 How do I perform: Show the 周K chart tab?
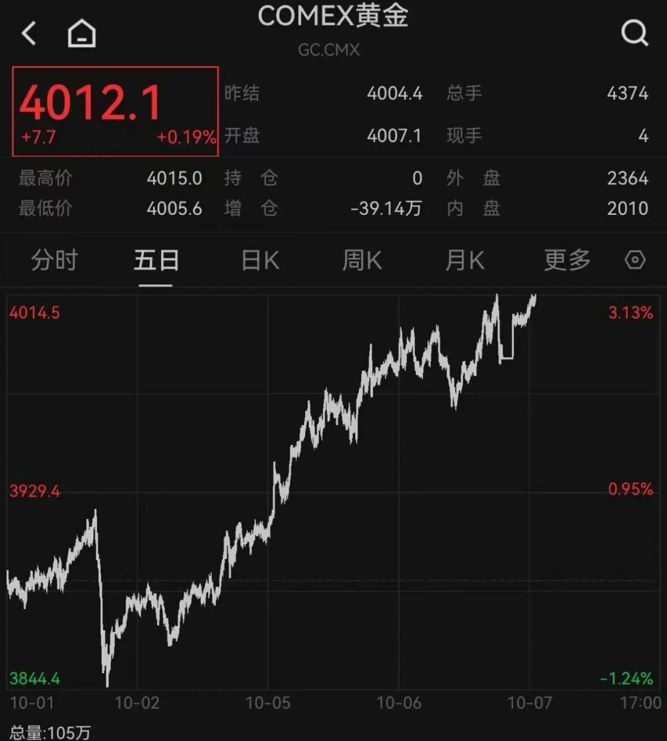362,261
